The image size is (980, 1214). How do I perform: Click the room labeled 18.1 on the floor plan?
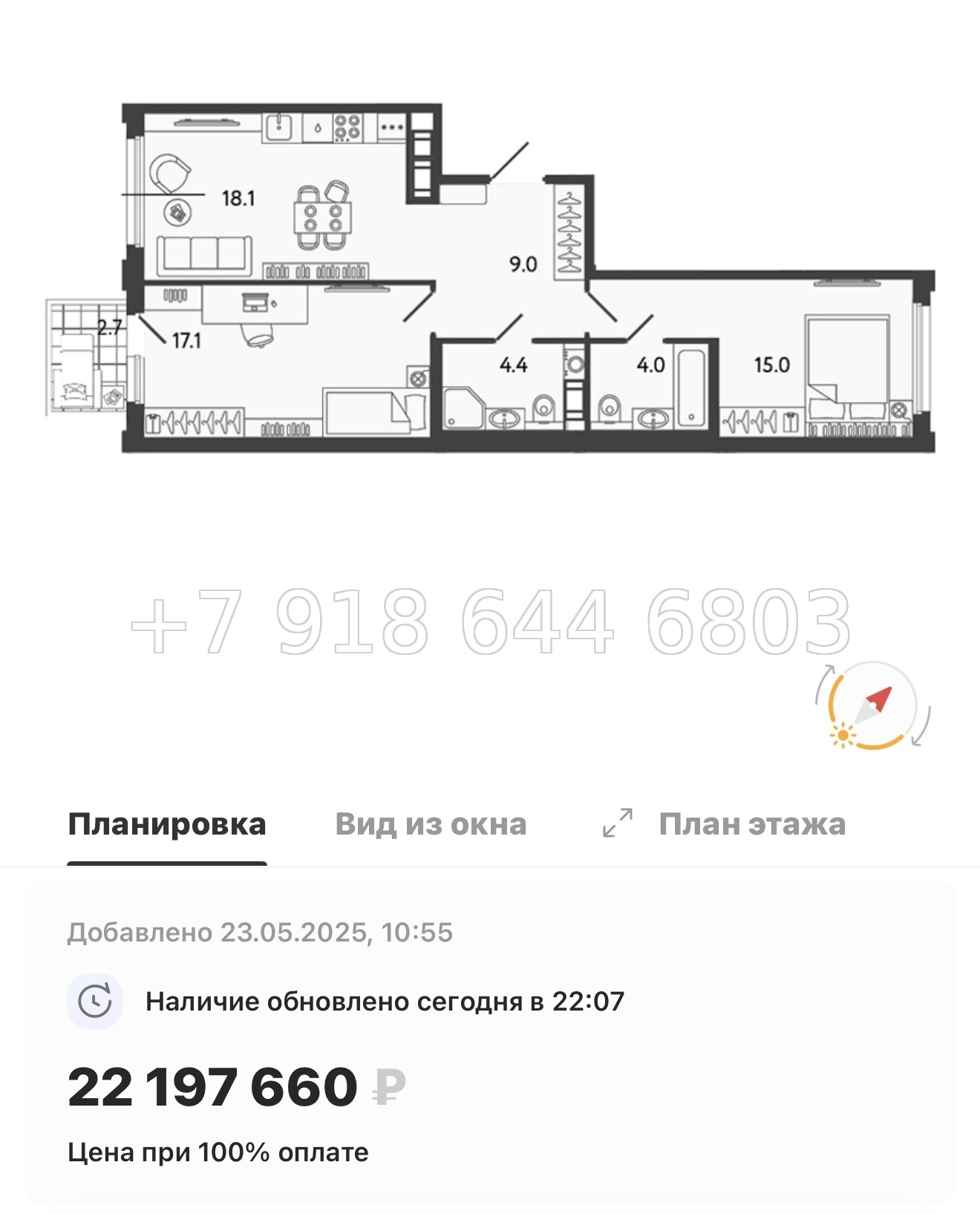(238, 197)
